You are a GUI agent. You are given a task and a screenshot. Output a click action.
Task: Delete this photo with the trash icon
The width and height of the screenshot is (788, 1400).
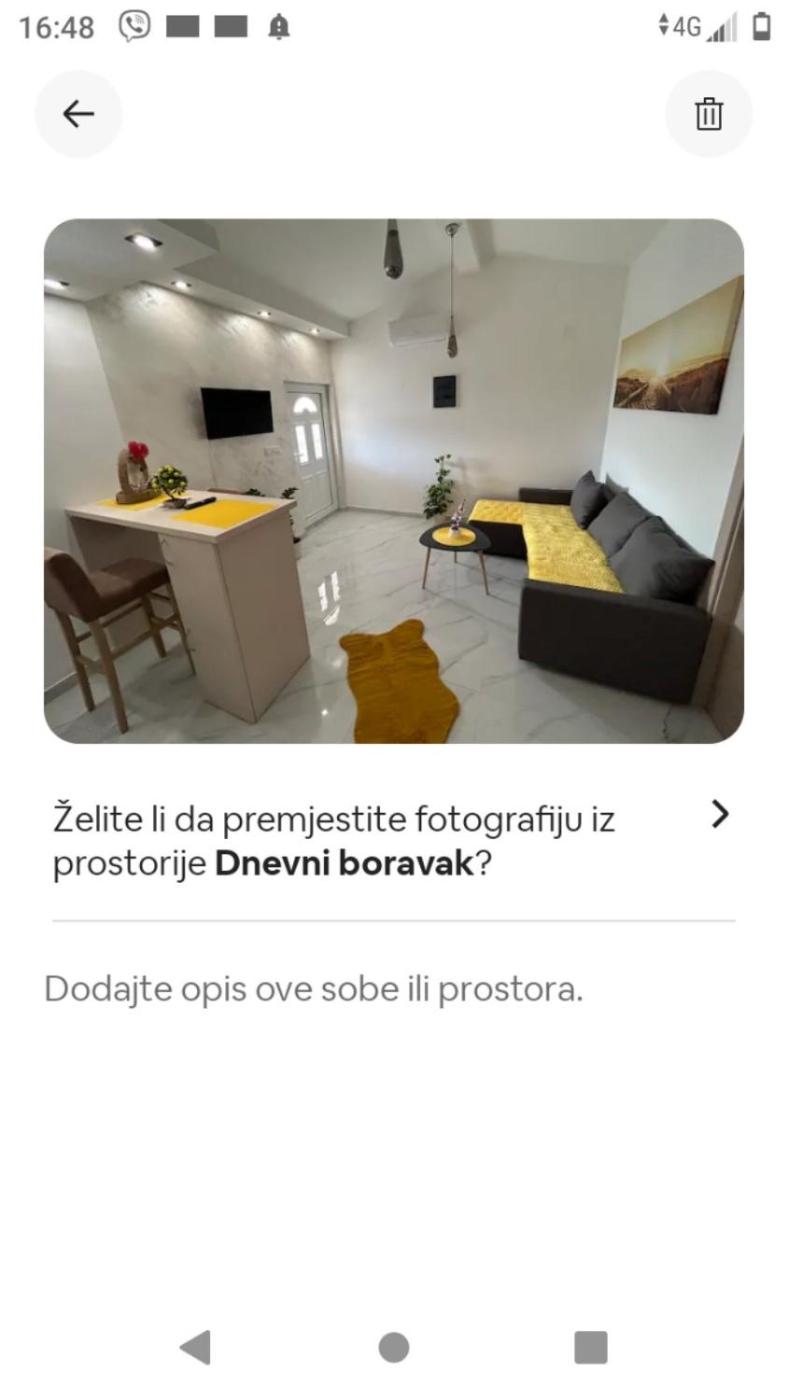(x=708, y=114)
